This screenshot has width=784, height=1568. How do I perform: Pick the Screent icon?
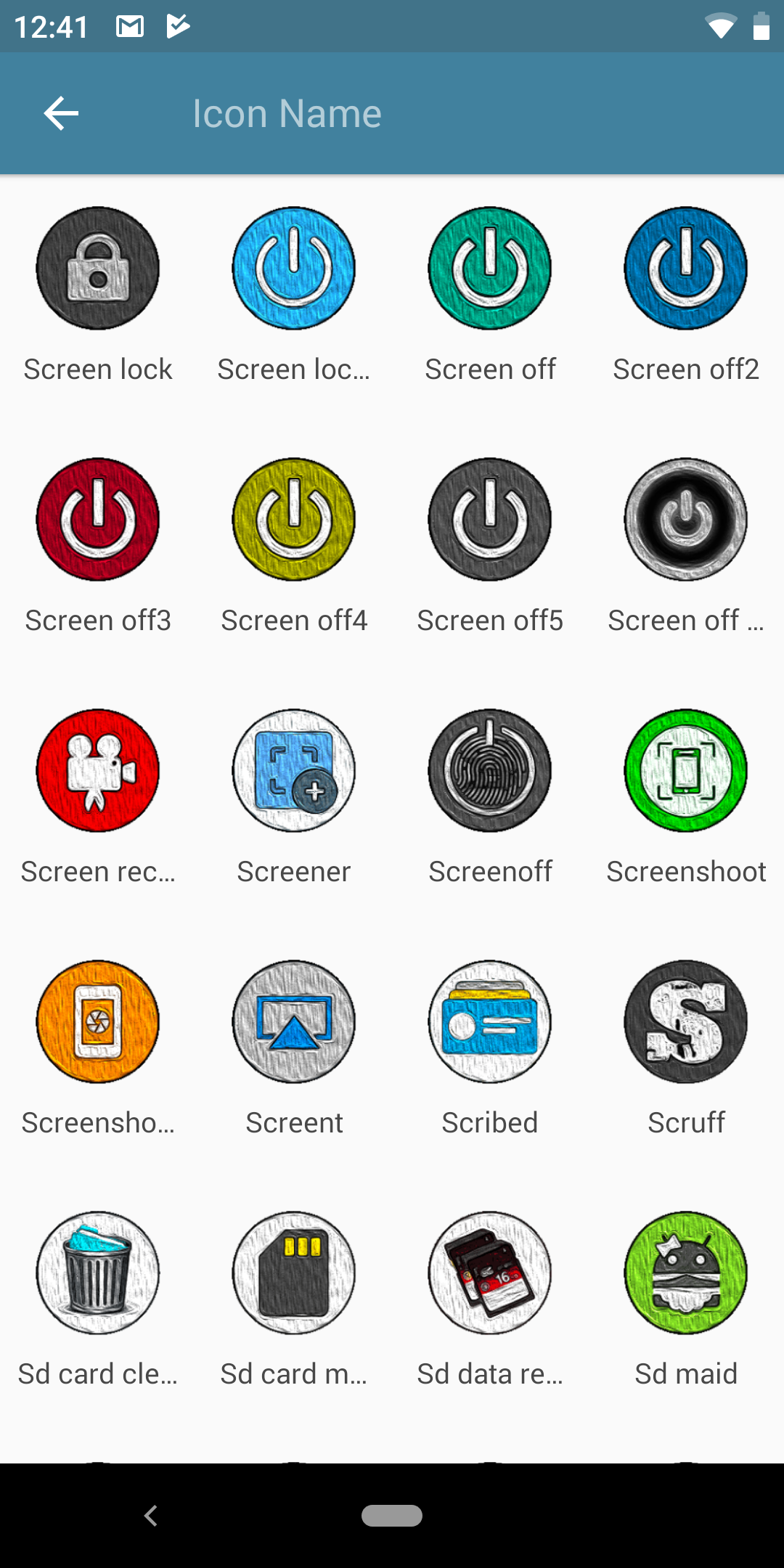tap(294, 1022)
